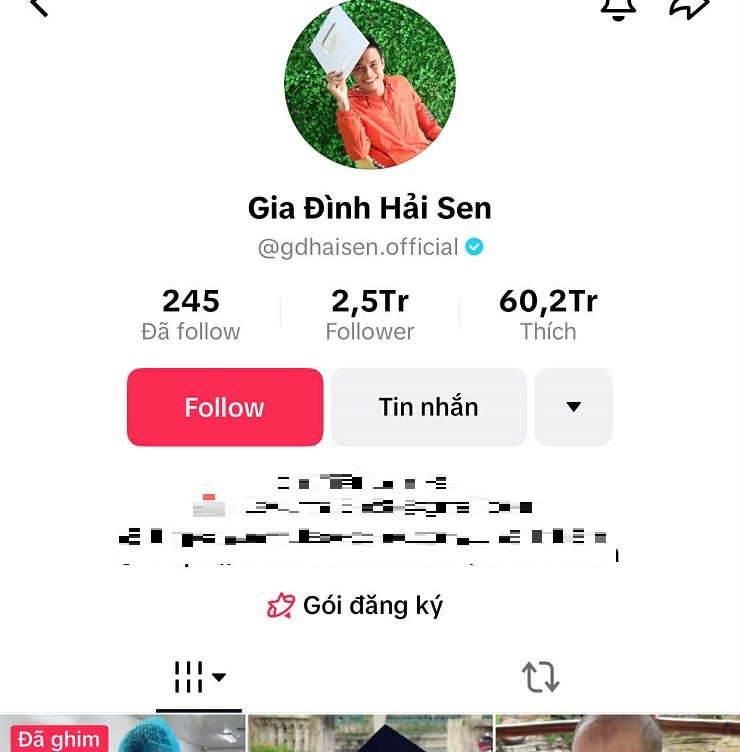Switch to the reposts tab

[x=540, y=677]
